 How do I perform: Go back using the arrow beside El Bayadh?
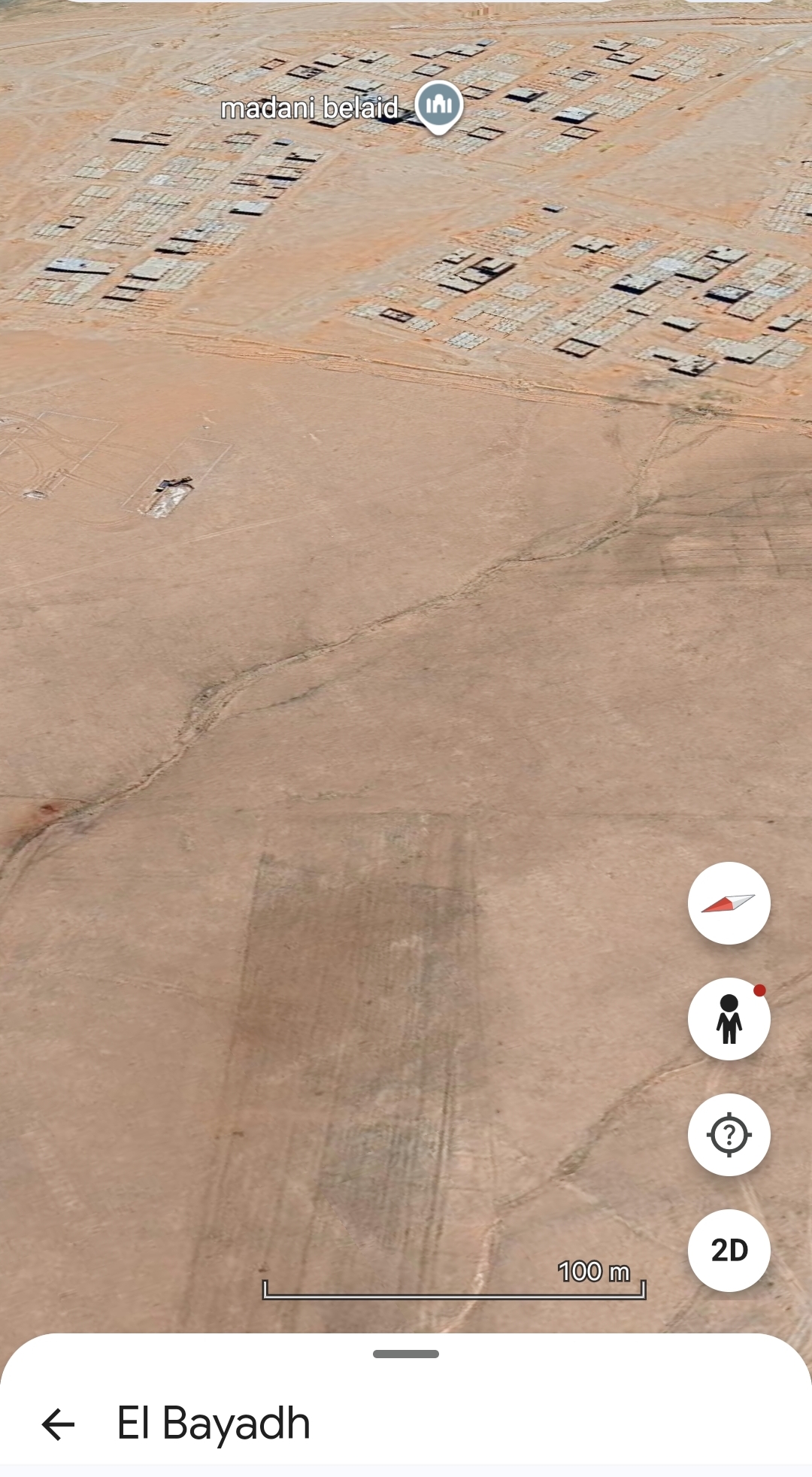coord(58,1424)
